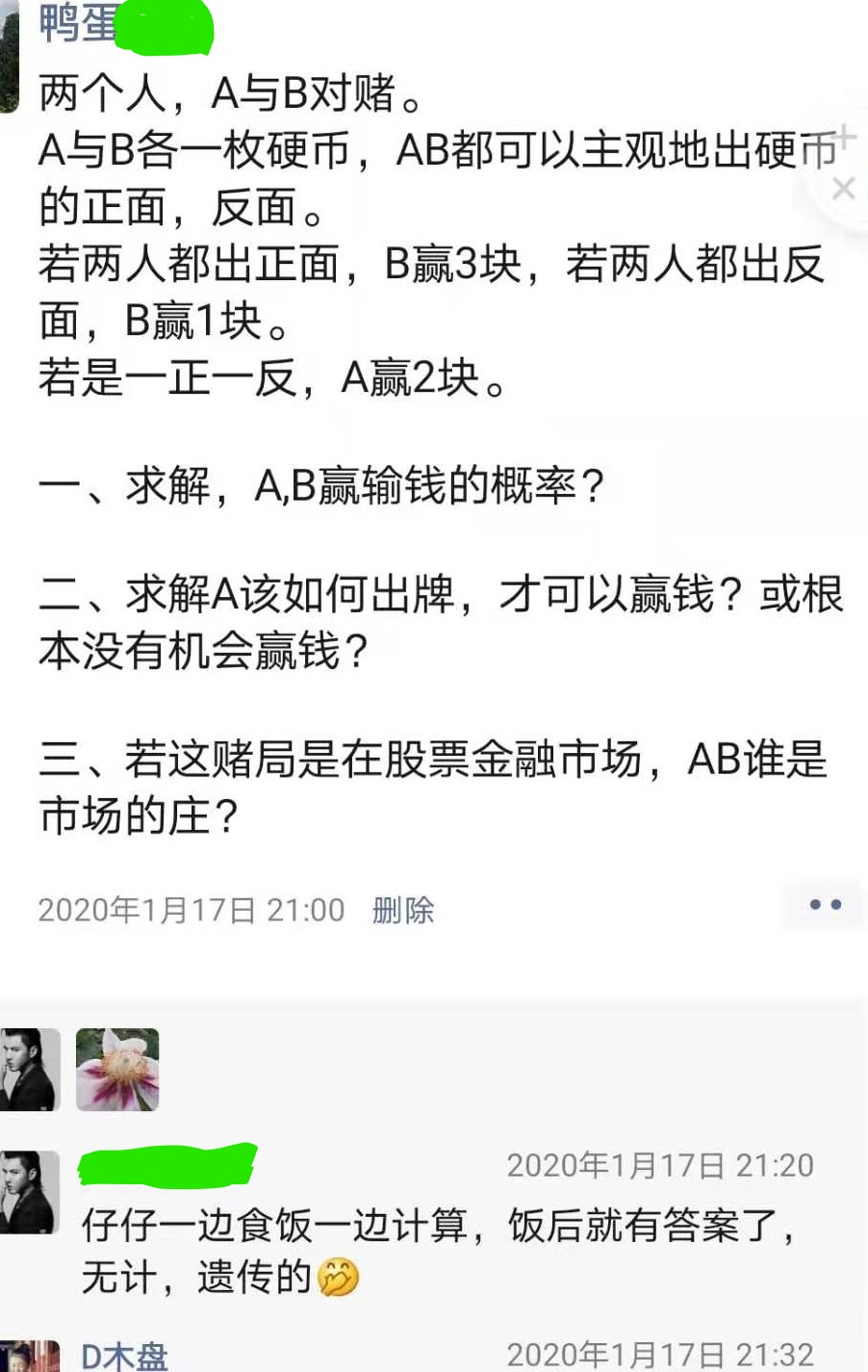
Task: Delete this post via 删除 link
Action: pos(403,910)
